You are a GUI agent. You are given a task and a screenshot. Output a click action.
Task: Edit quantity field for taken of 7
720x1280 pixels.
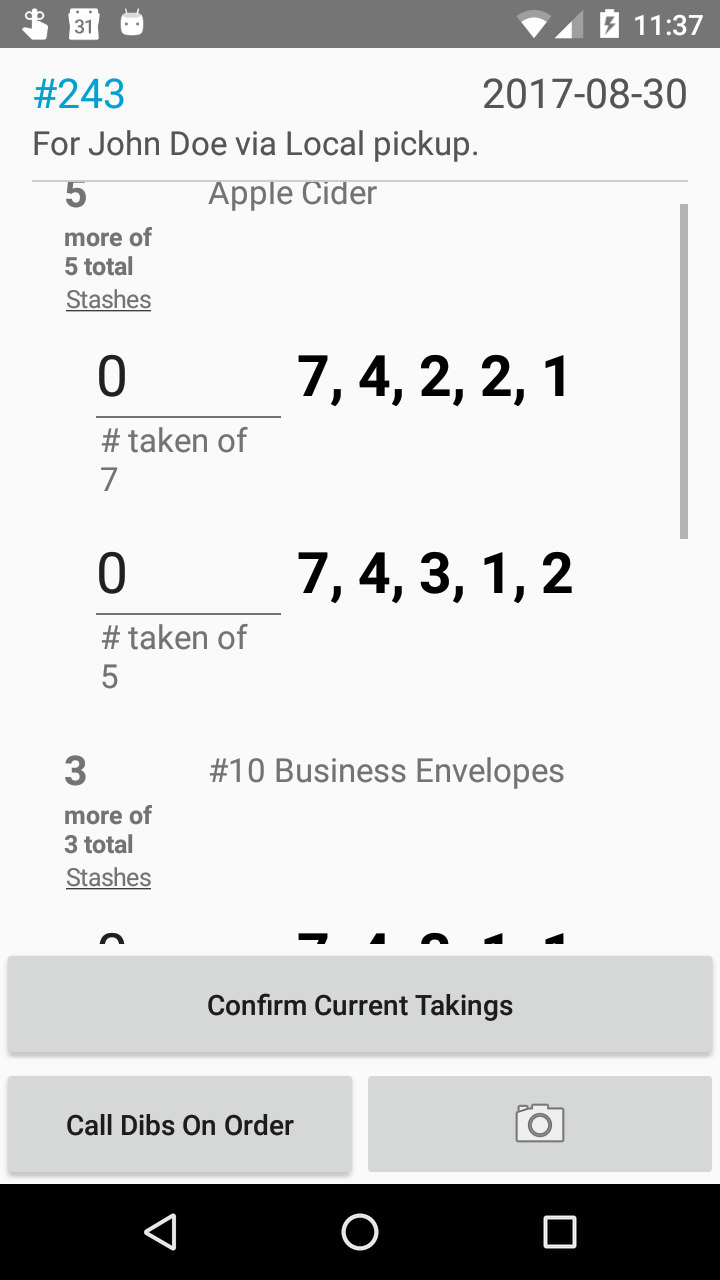(187, 380)
